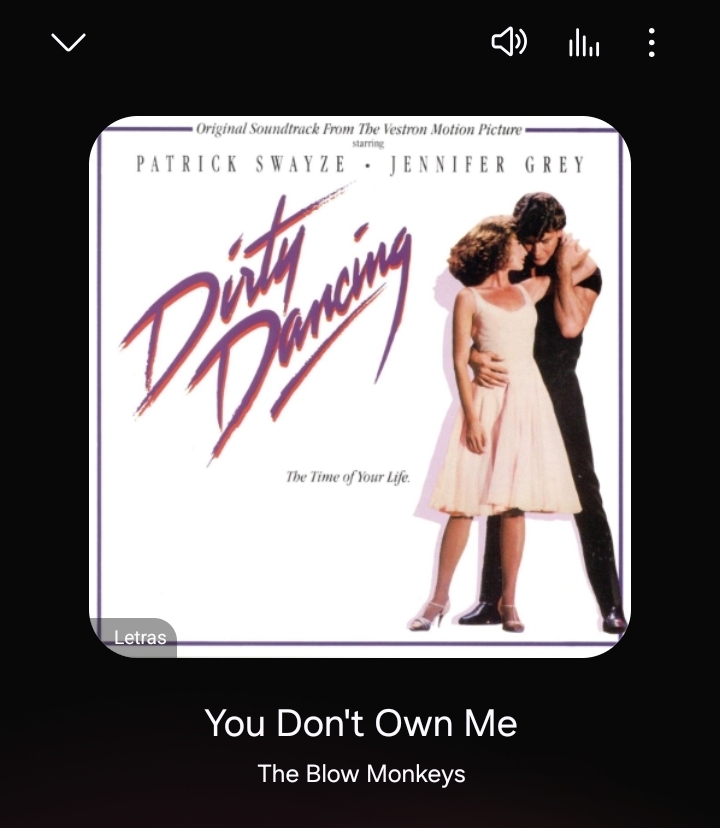Open the three-dot overflow menu
Screen dimensions: 720x828
pos(652,43)
